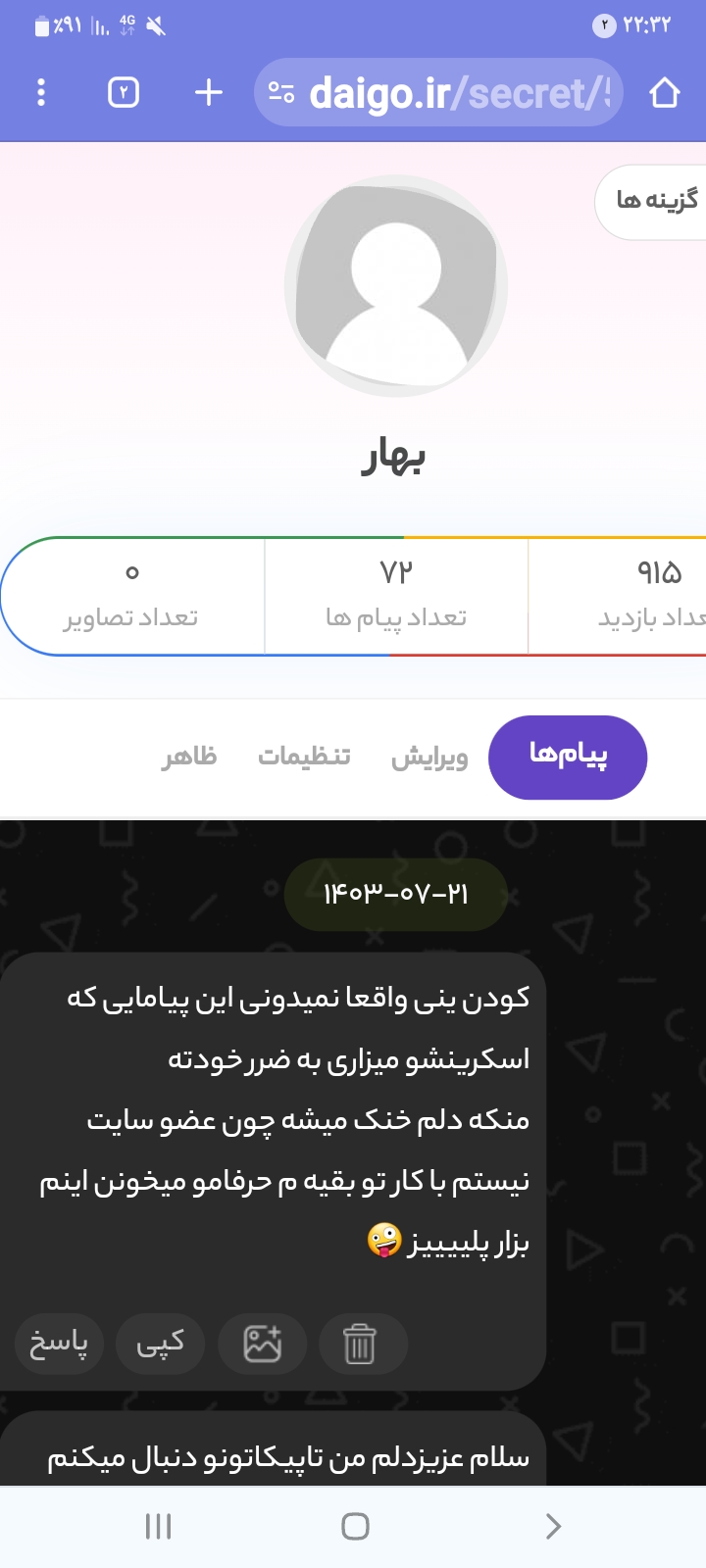Switch to the ویرایش tab
Viewport: 706px width, 1568px height.
(x=429, y=757)
